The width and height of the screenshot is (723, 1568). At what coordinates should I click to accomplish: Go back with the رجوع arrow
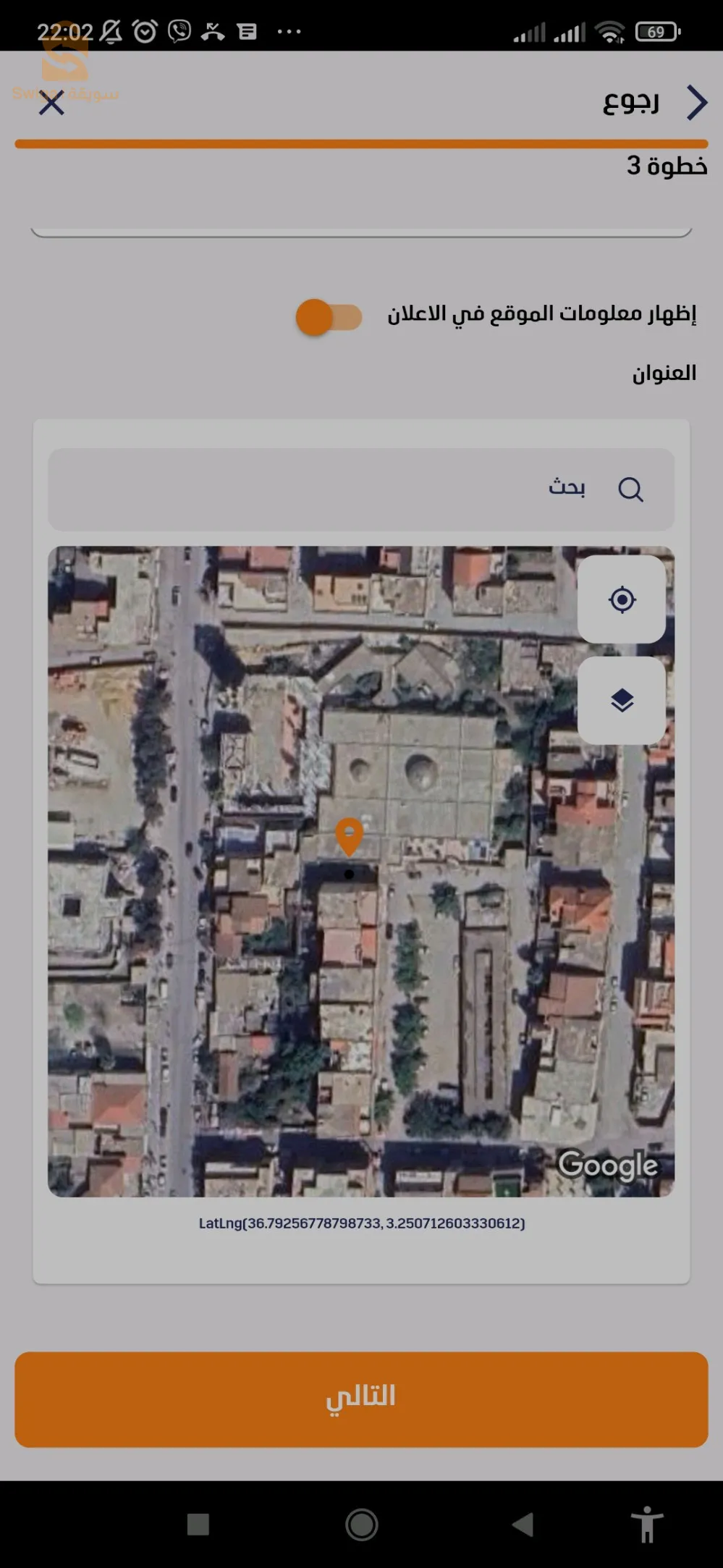(x=695, y=102)
